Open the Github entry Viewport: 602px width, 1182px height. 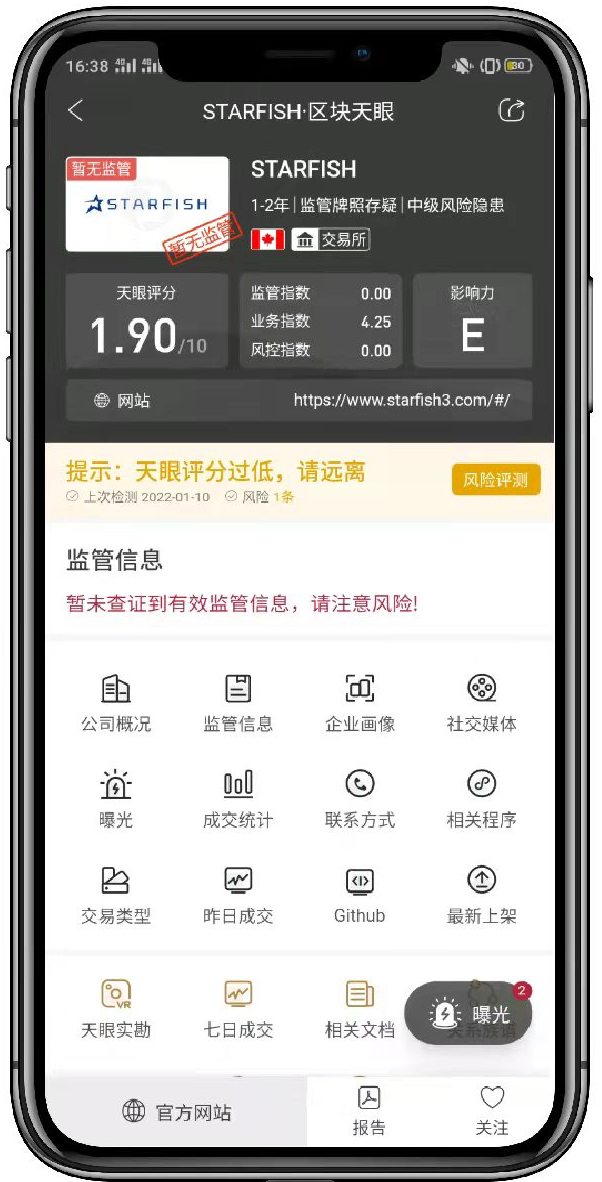coord(359,895)
